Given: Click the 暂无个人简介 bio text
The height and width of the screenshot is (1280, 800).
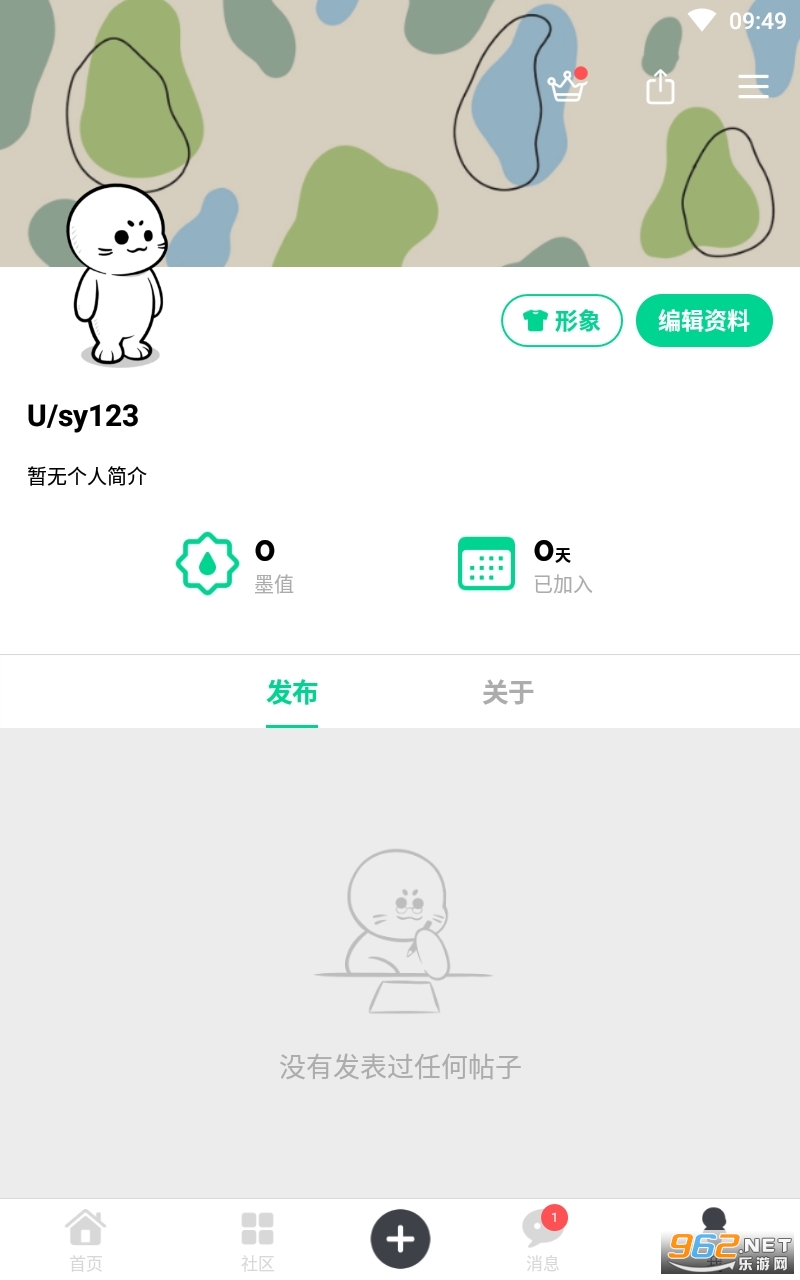Looking at the screenshot, I should point(87,478).
